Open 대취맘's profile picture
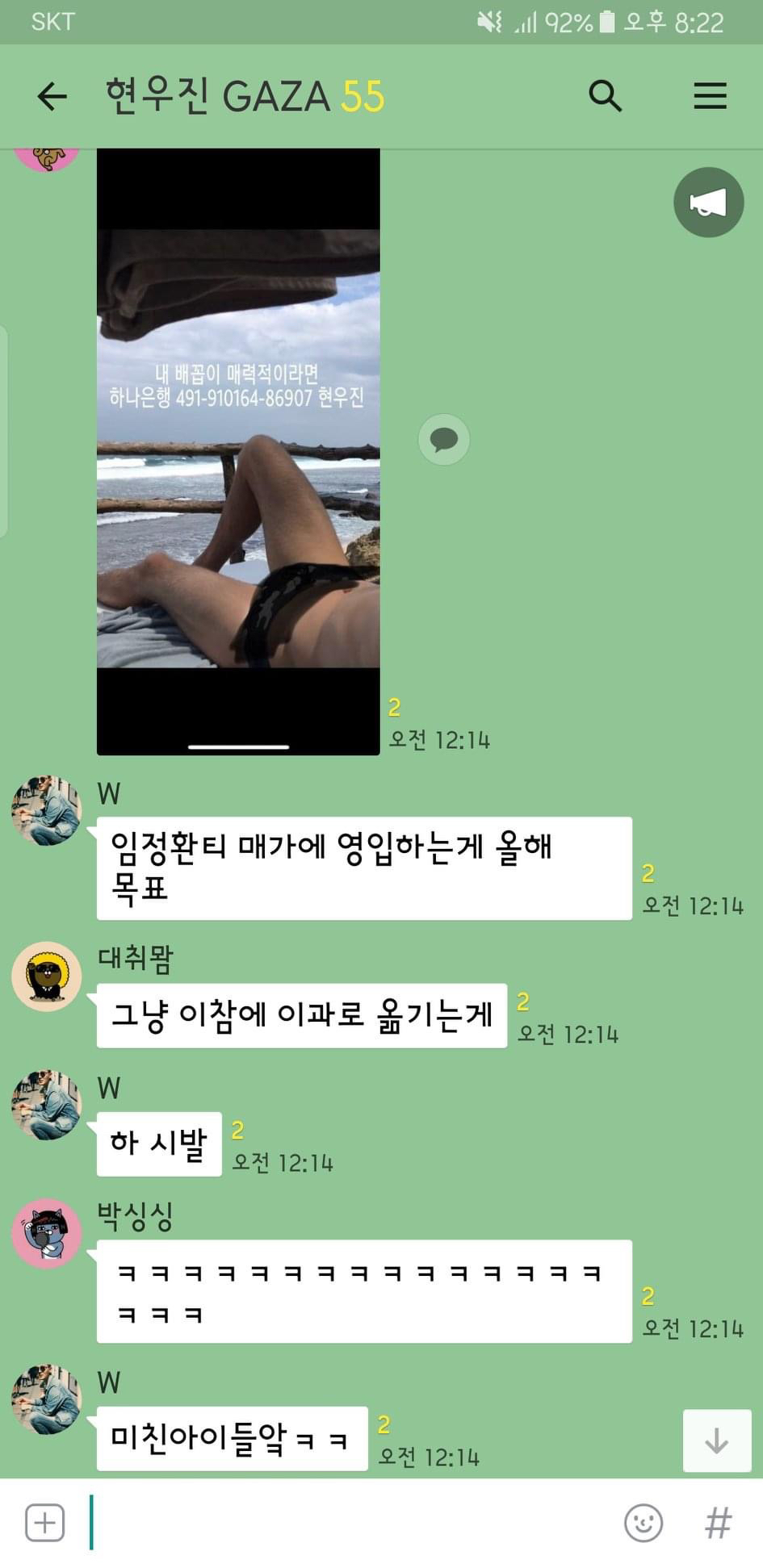 46,976
